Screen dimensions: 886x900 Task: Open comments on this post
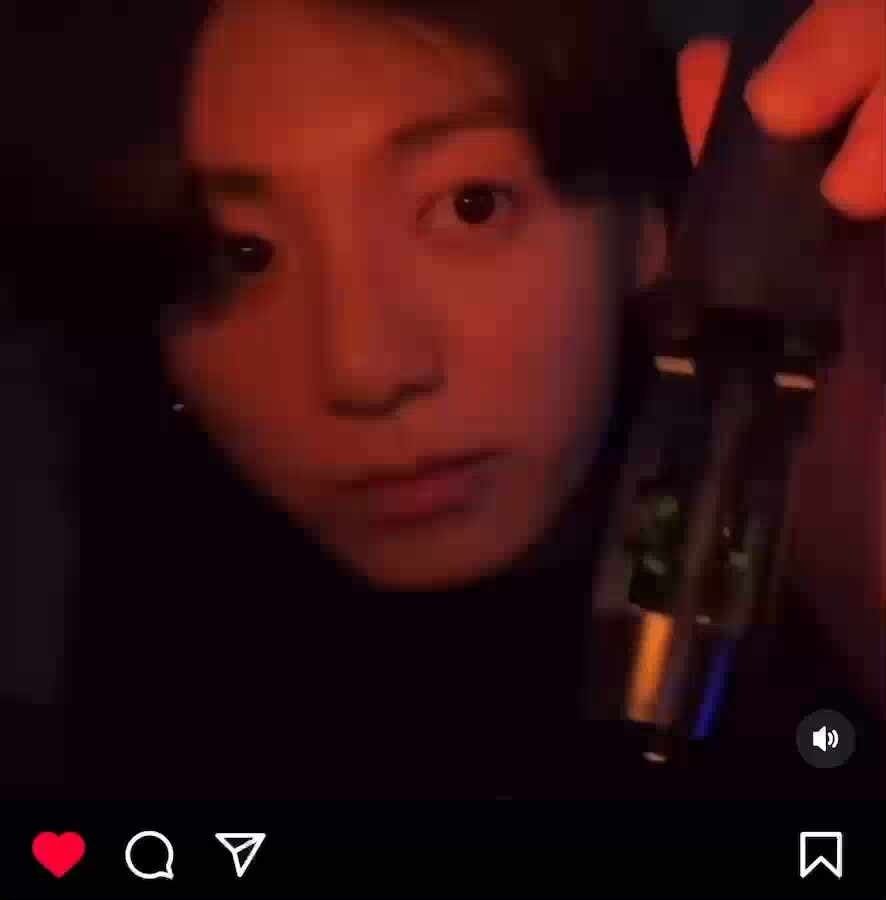pyautogui.click(x=150, y=855)
